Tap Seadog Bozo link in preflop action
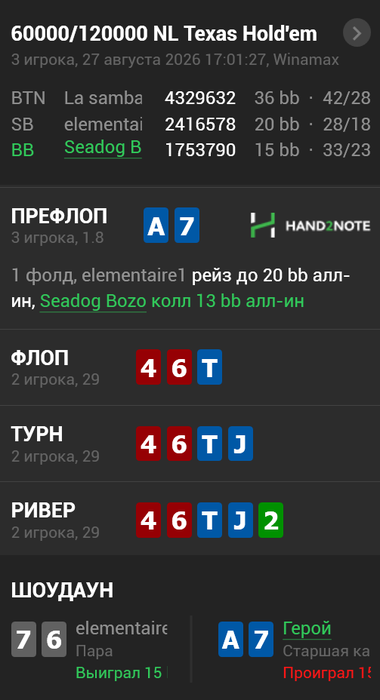 pyautogui.click(x=93, y=302)
